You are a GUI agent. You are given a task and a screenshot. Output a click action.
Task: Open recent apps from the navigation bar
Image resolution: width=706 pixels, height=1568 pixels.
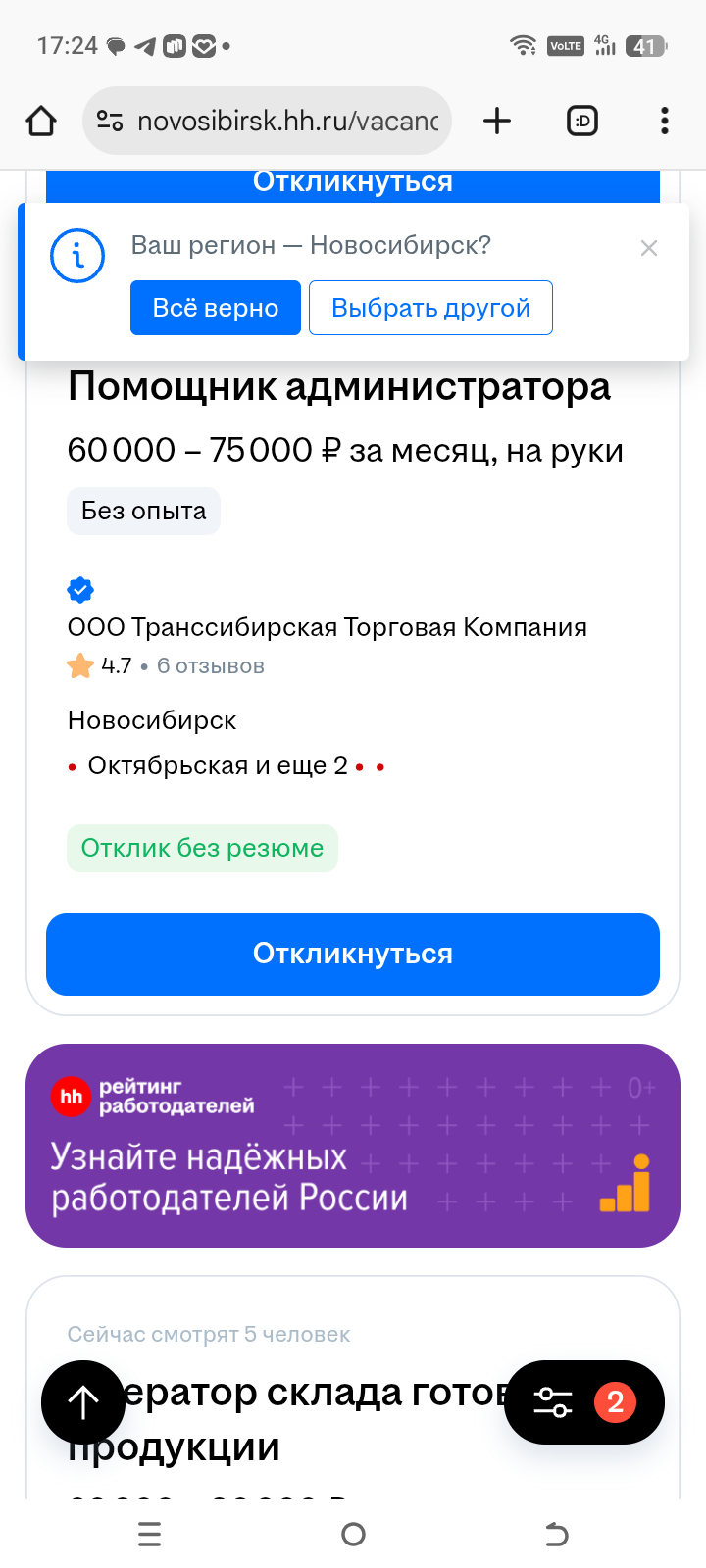coord(149,1534)
